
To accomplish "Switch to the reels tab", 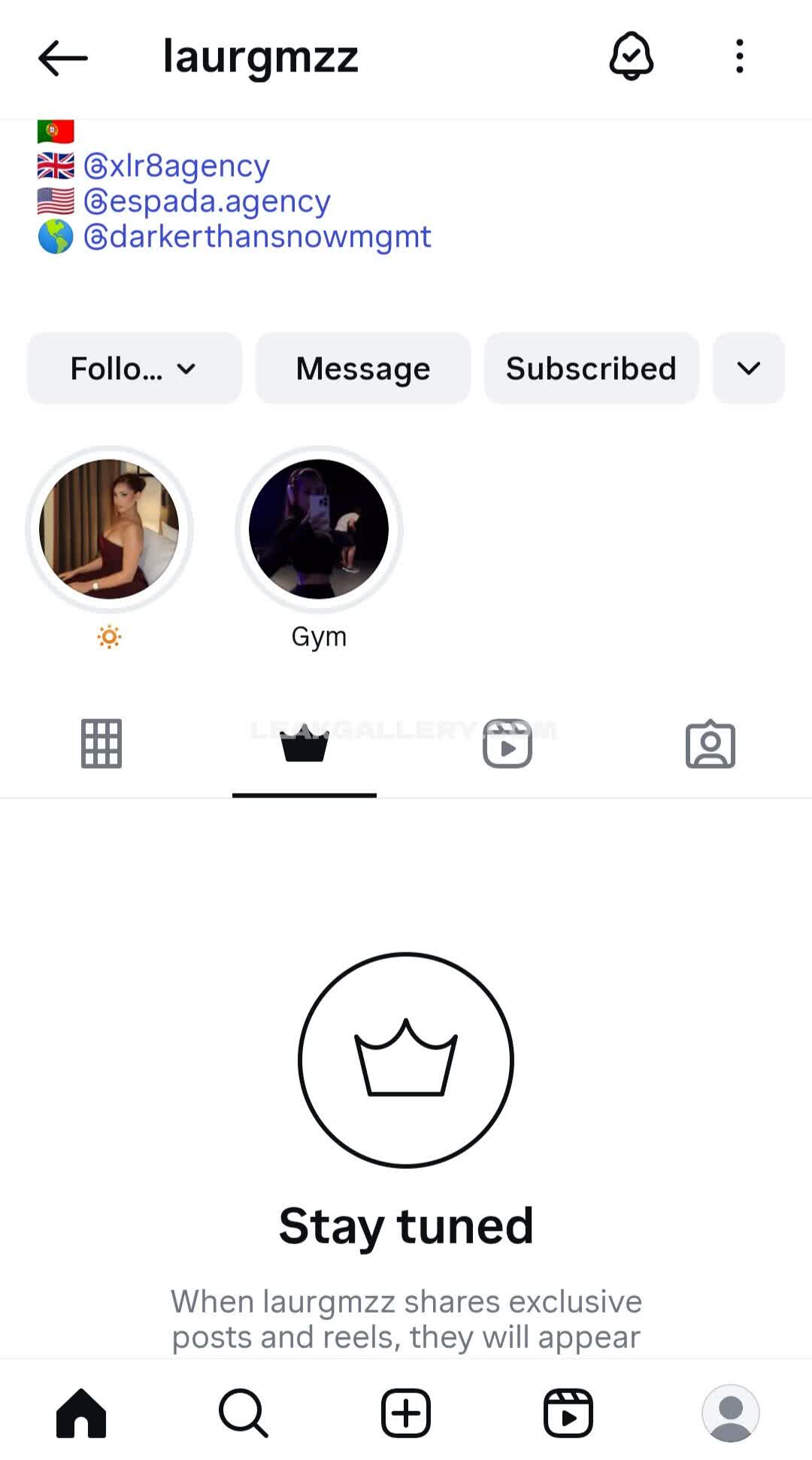I will point(507,744).
